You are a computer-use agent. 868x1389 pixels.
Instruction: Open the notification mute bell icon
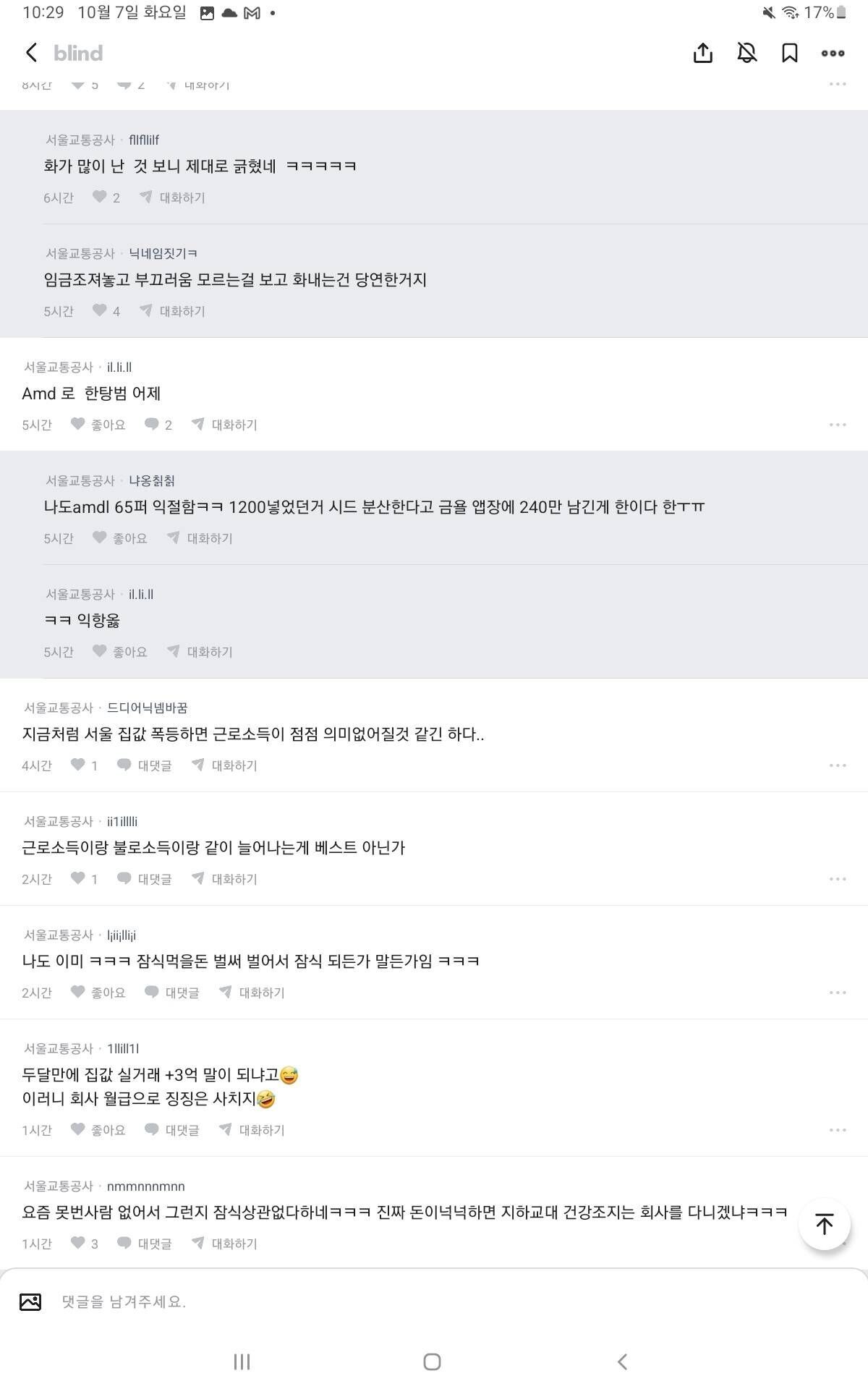click(x=746, y=52)
